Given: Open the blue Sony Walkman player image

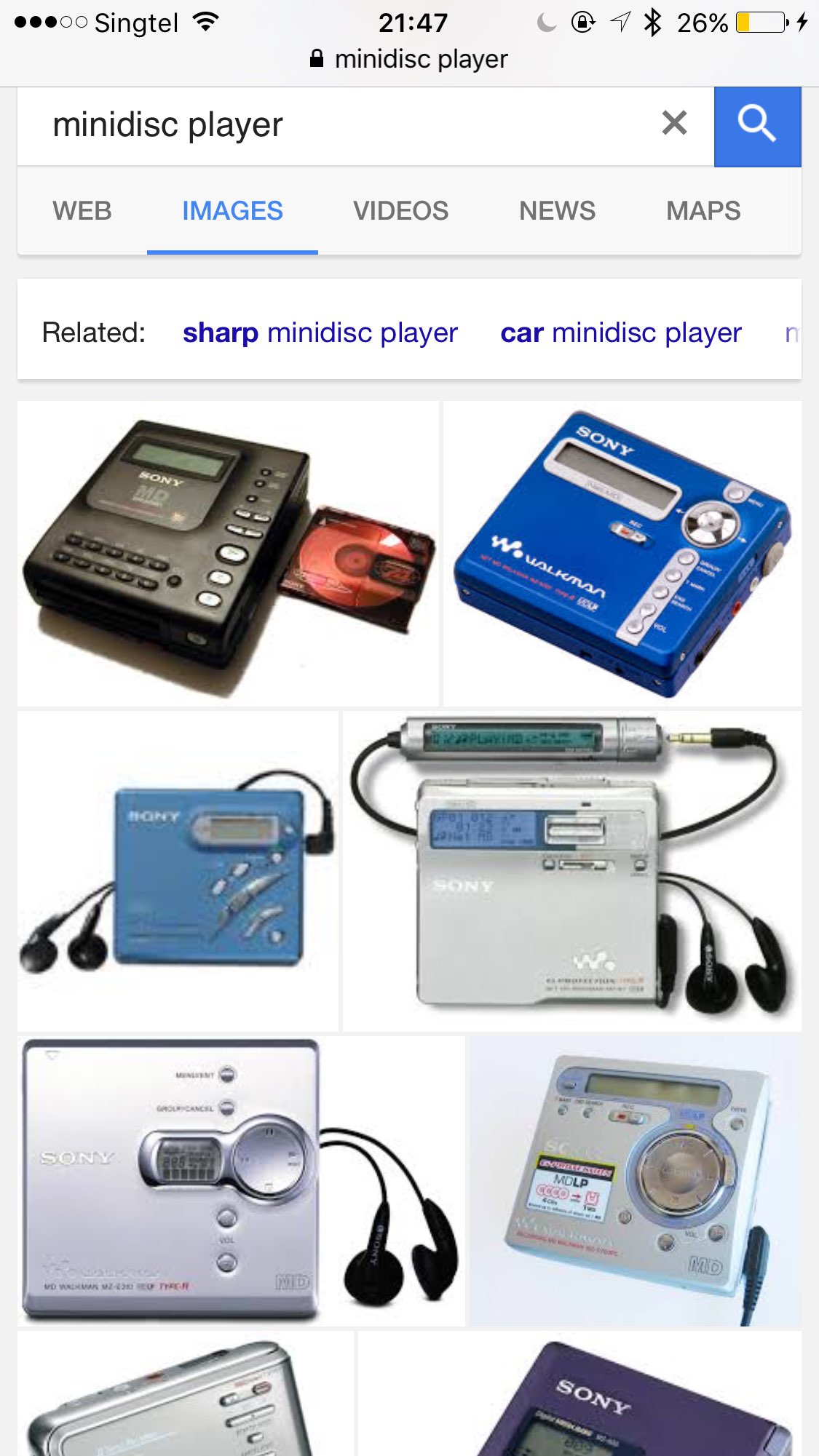Looking at the screenshot, I should (x=622, y=553).
